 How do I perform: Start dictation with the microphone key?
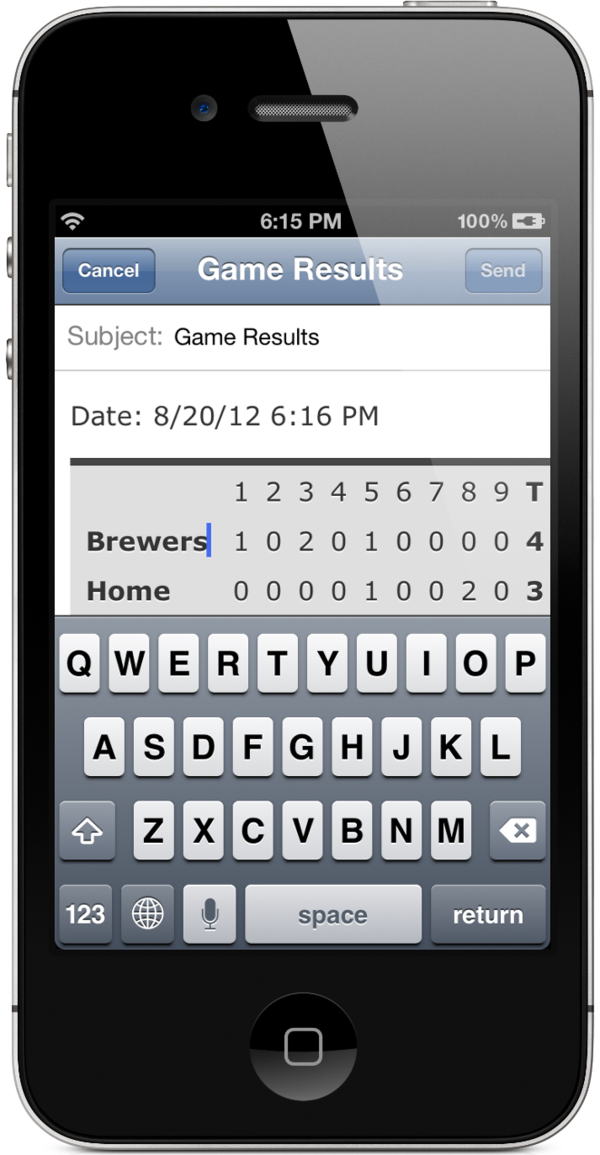click(210, 914)
